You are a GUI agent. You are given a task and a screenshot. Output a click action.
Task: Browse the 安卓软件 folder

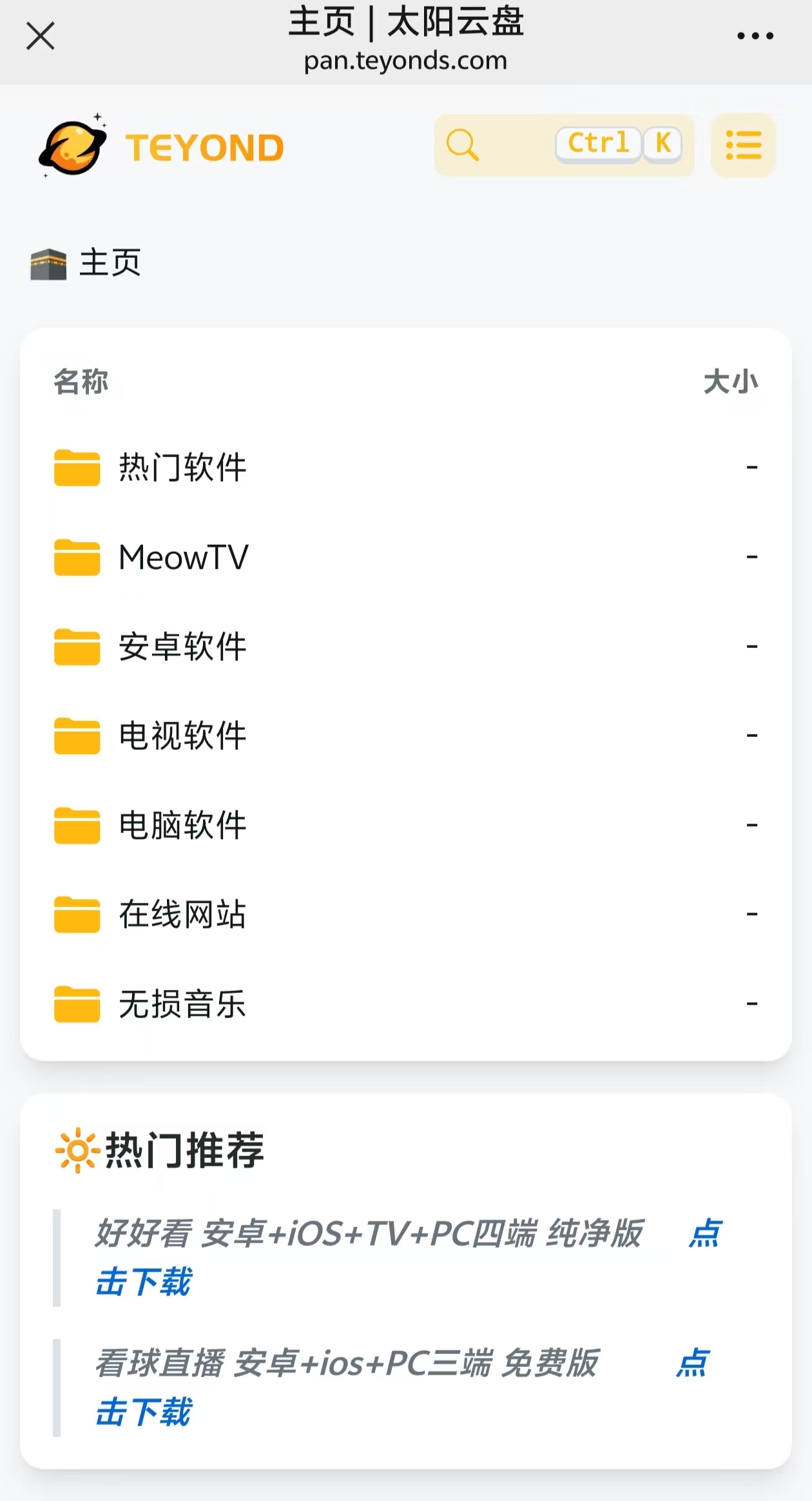pos(182,646)
